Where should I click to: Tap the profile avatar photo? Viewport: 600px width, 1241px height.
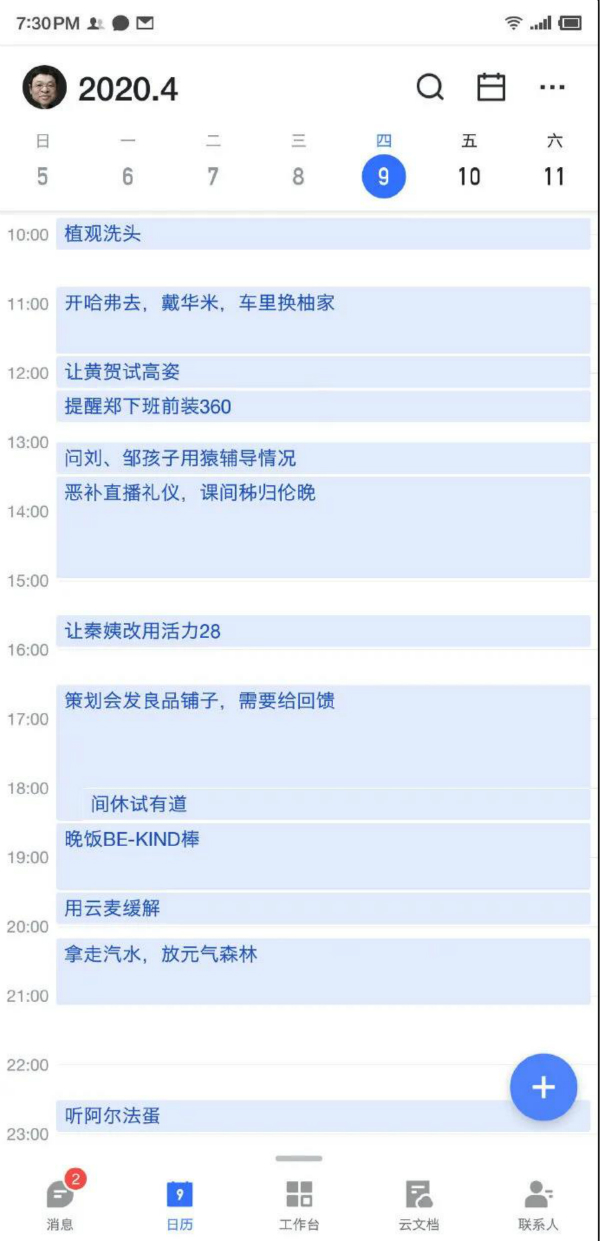pyautogui.click(x=44, y=88)
